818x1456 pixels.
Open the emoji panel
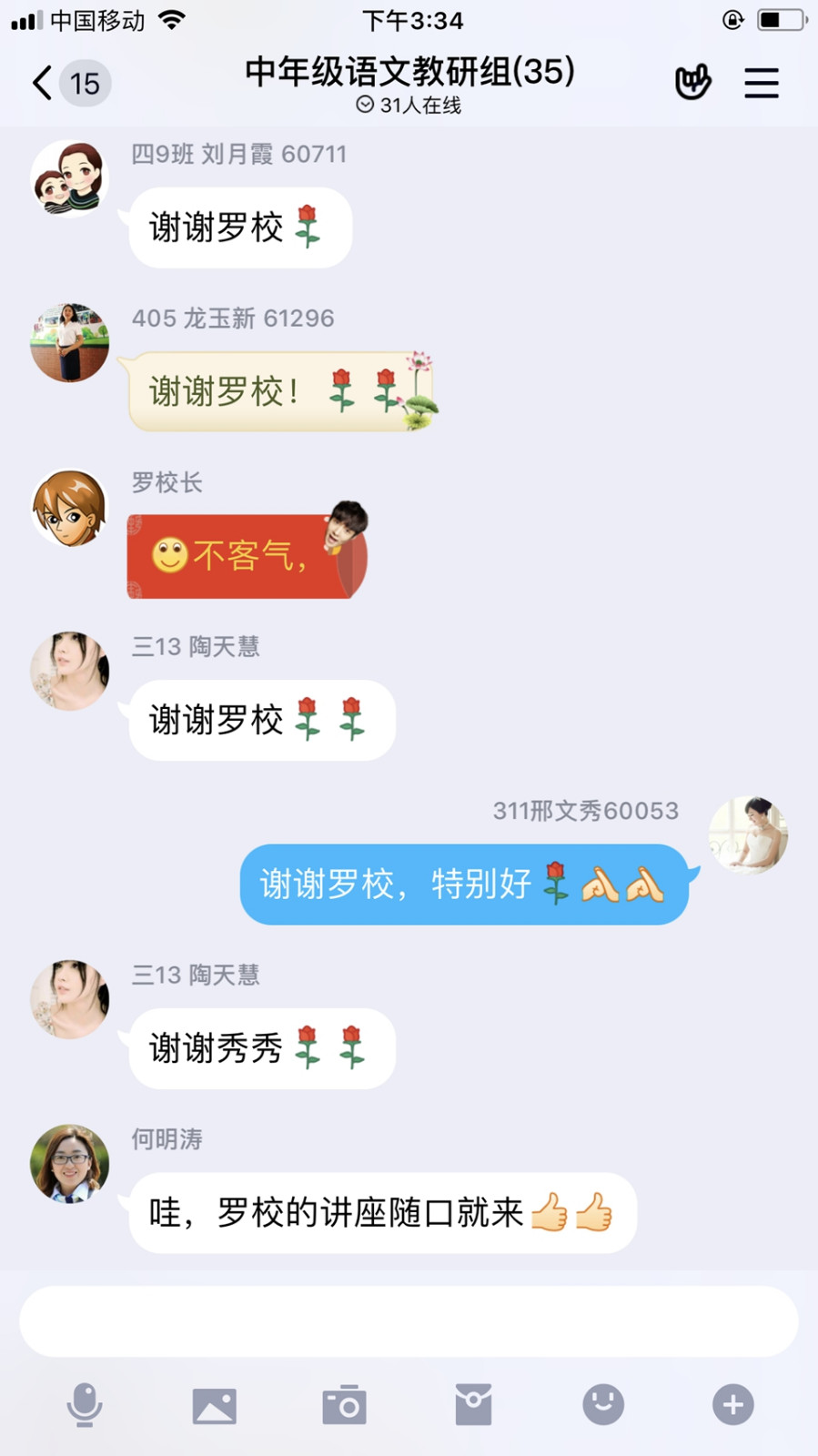coord(603,1405)
